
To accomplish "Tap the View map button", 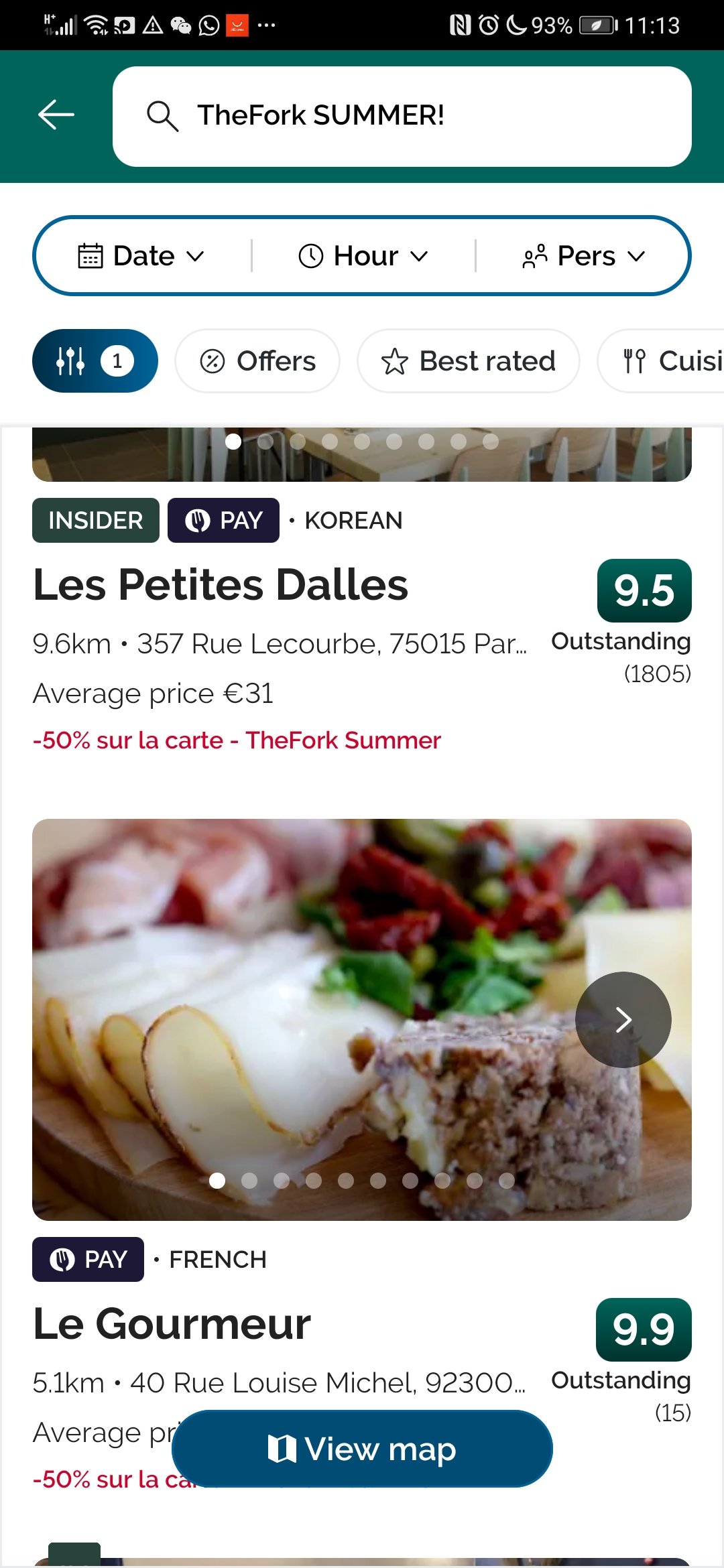I will coord(362,1449).
